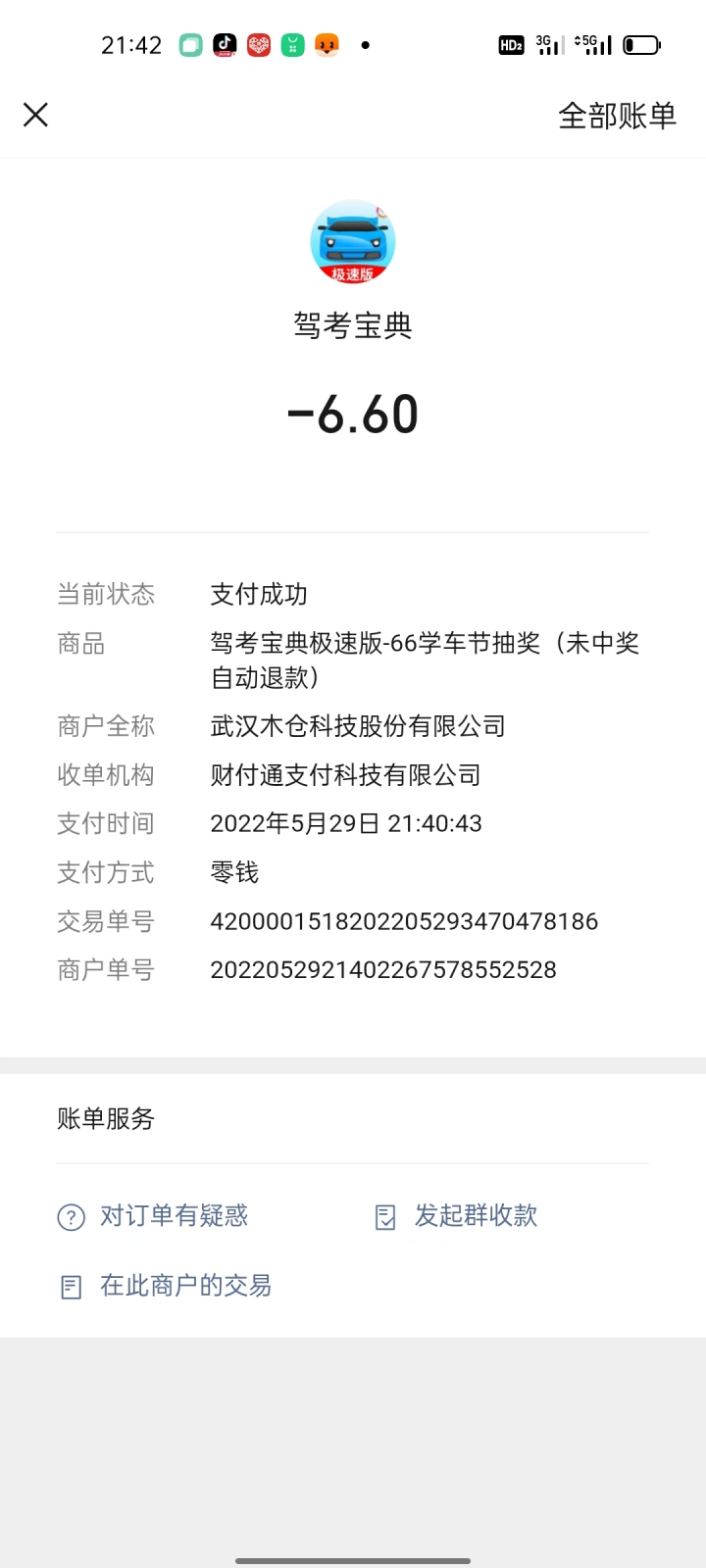
Task: Tap 对订单有疑惑 for order help
Action: point(153,1216)
